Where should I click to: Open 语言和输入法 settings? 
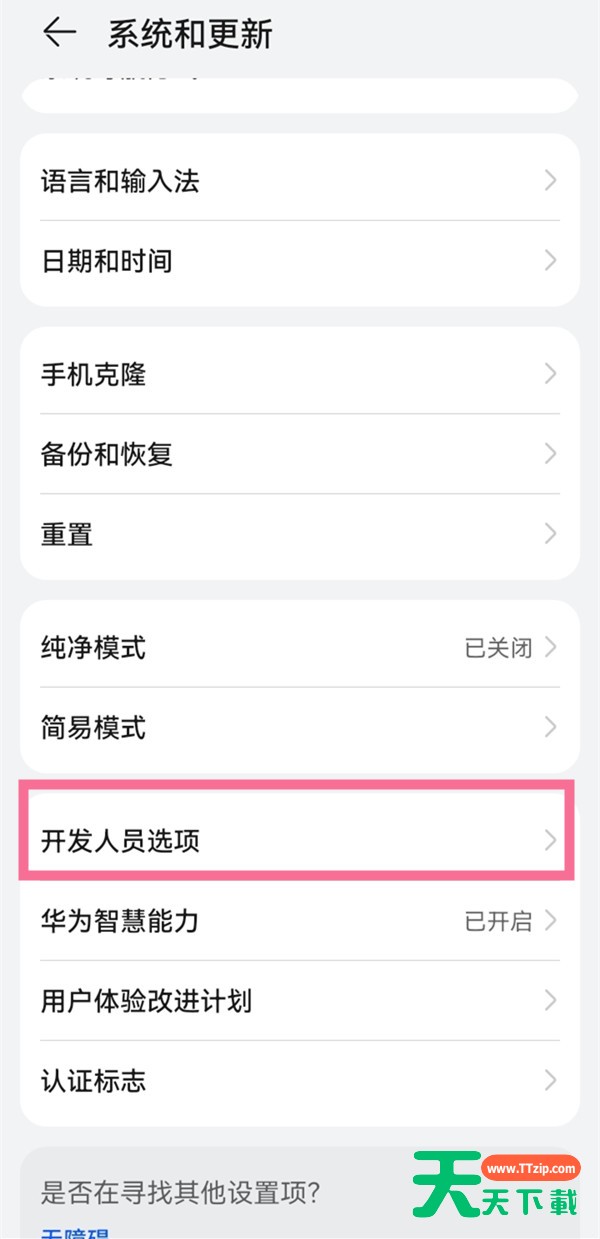[300, 180]
